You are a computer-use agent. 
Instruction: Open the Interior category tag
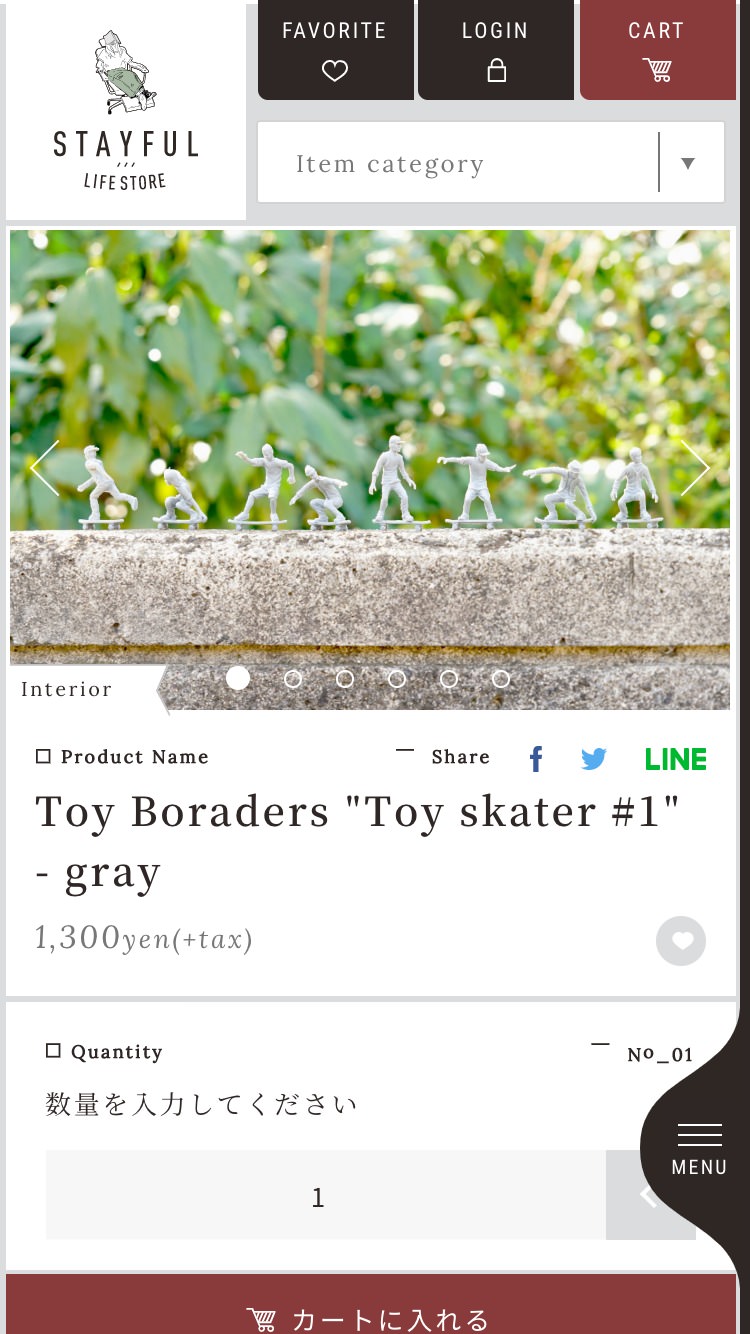pos(67,689)
